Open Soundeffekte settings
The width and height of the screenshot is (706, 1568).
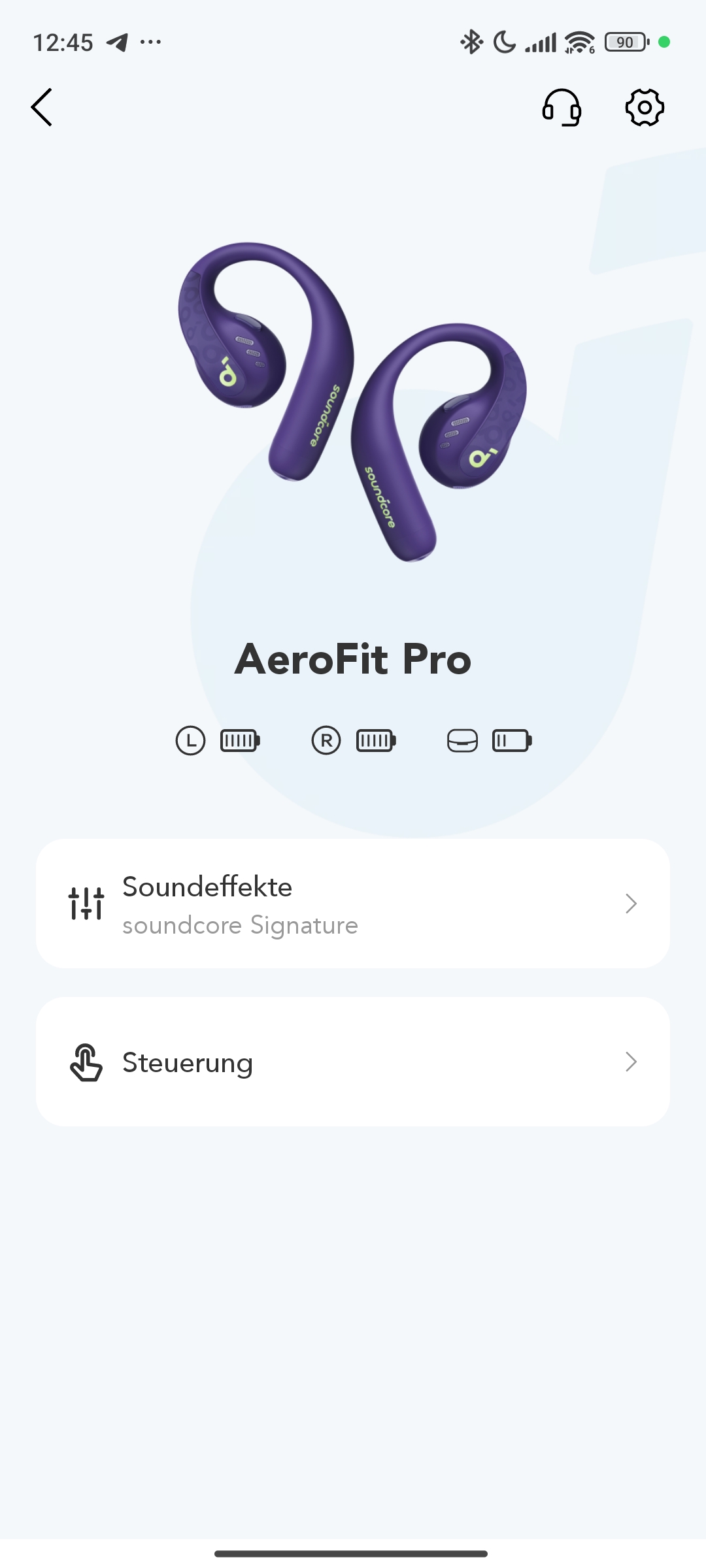click(x=353, y=904)
